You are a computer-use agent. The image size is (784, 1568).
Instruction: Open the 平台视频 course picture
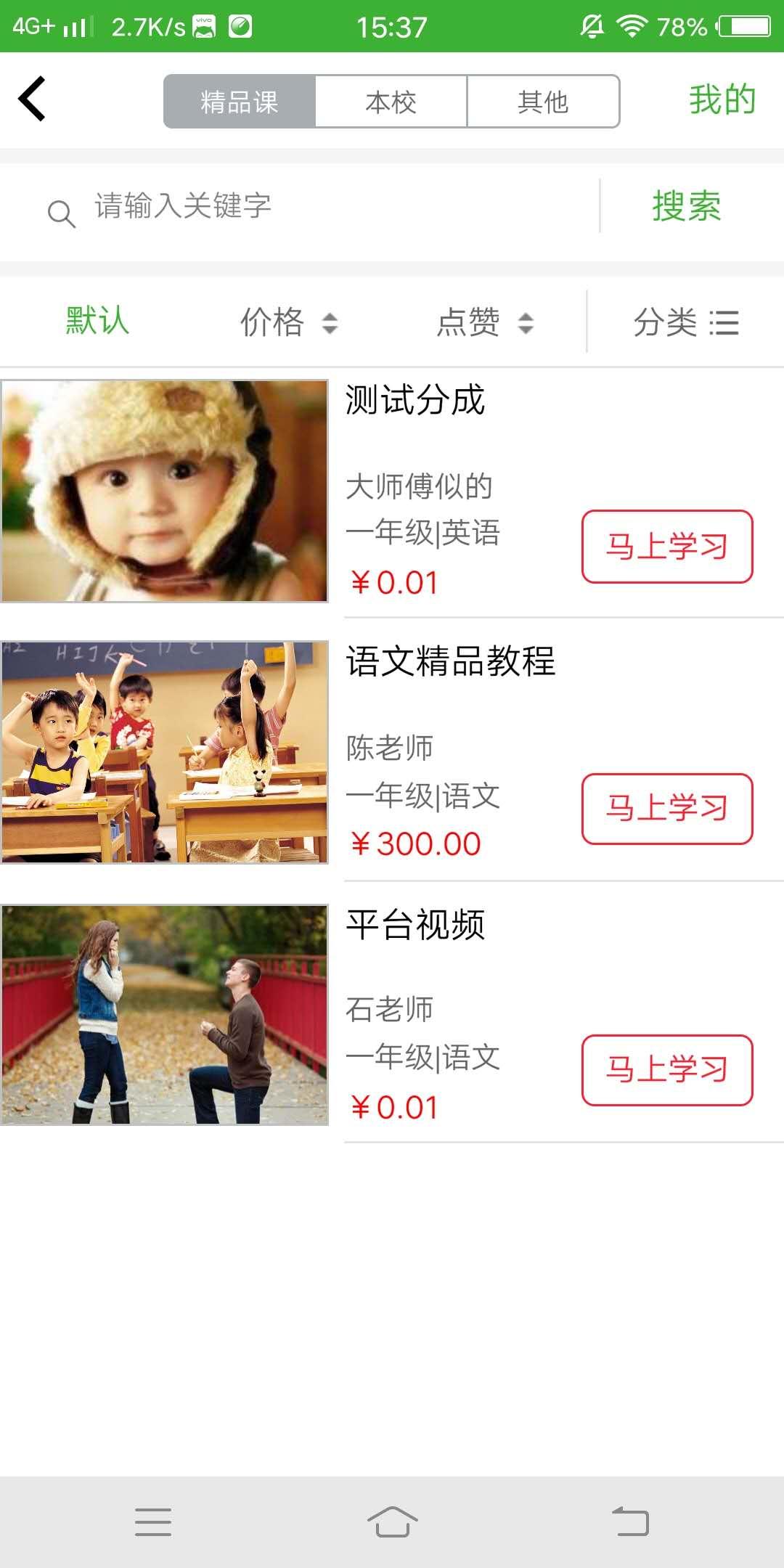[x=165, y=1015]
